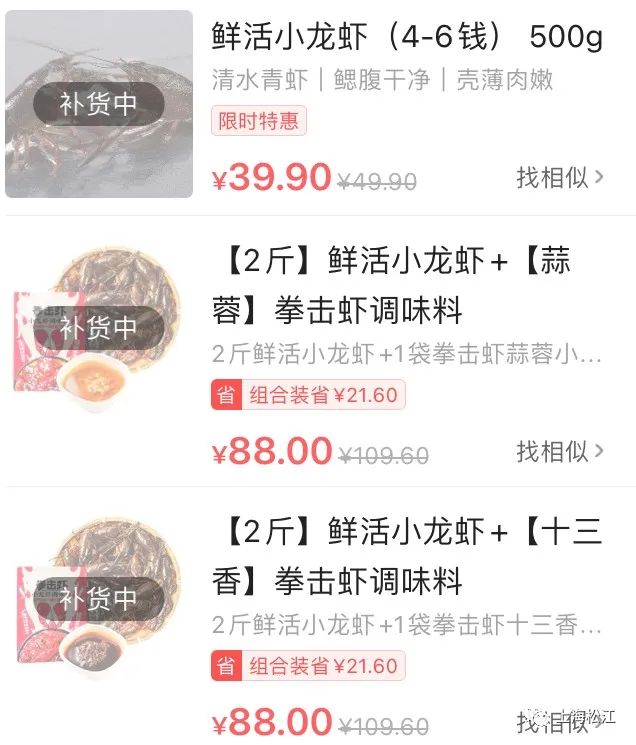The height and width of the screenshot is (745, 636).
Task: Open the 十三香 拳击虾调味料 combo product
Action: tap(406, 556)
